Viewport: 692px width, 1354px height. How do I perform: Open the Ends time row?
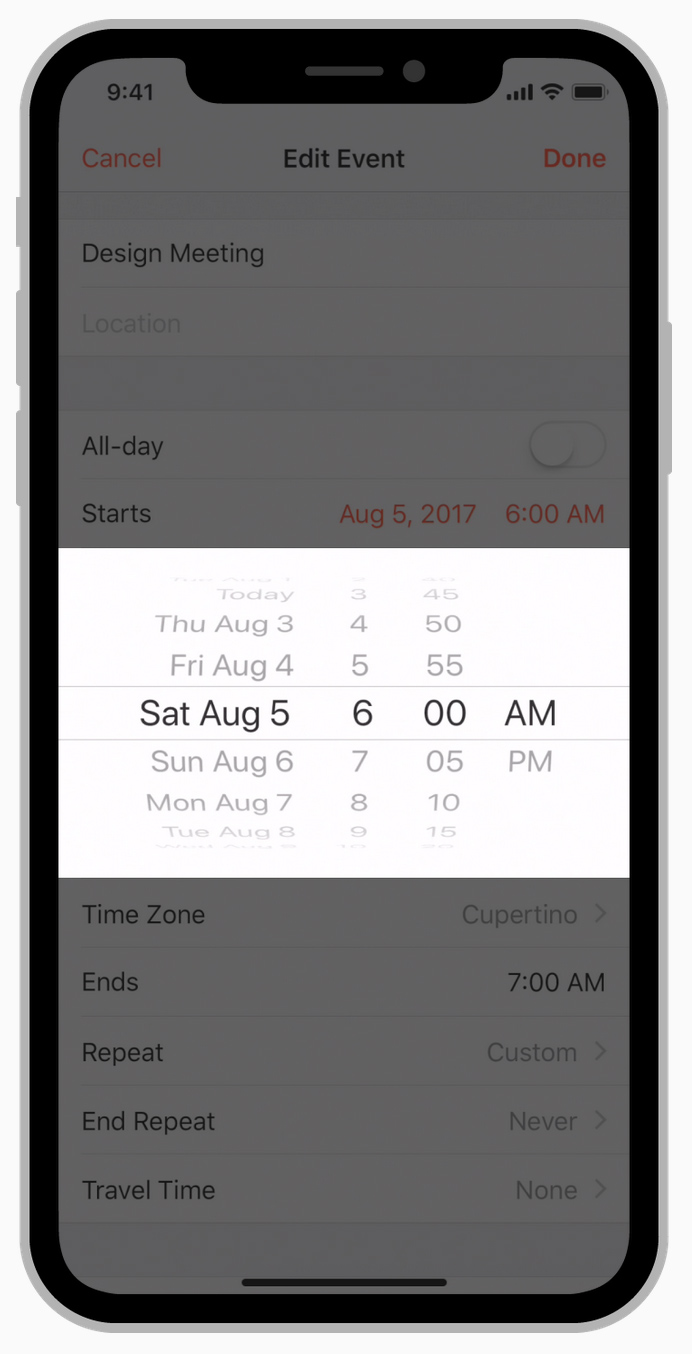coord(343,982)
